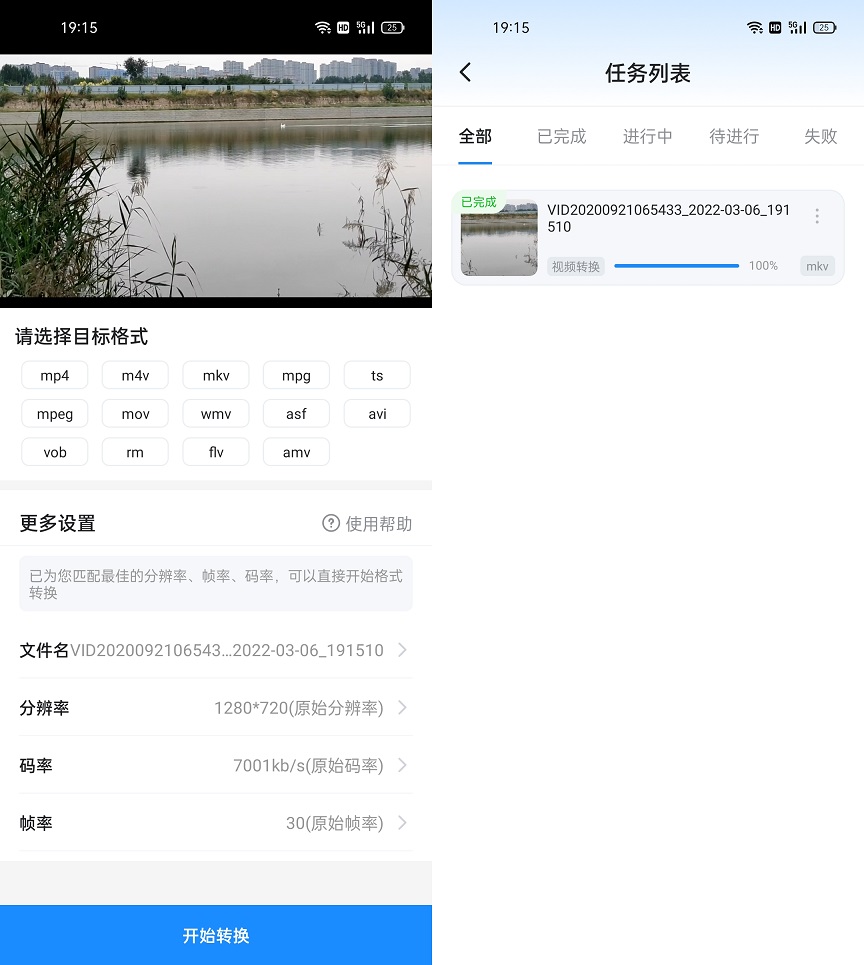Expand the 码率 bitrate setting
The image size is (864, 965).
(216, 765)
